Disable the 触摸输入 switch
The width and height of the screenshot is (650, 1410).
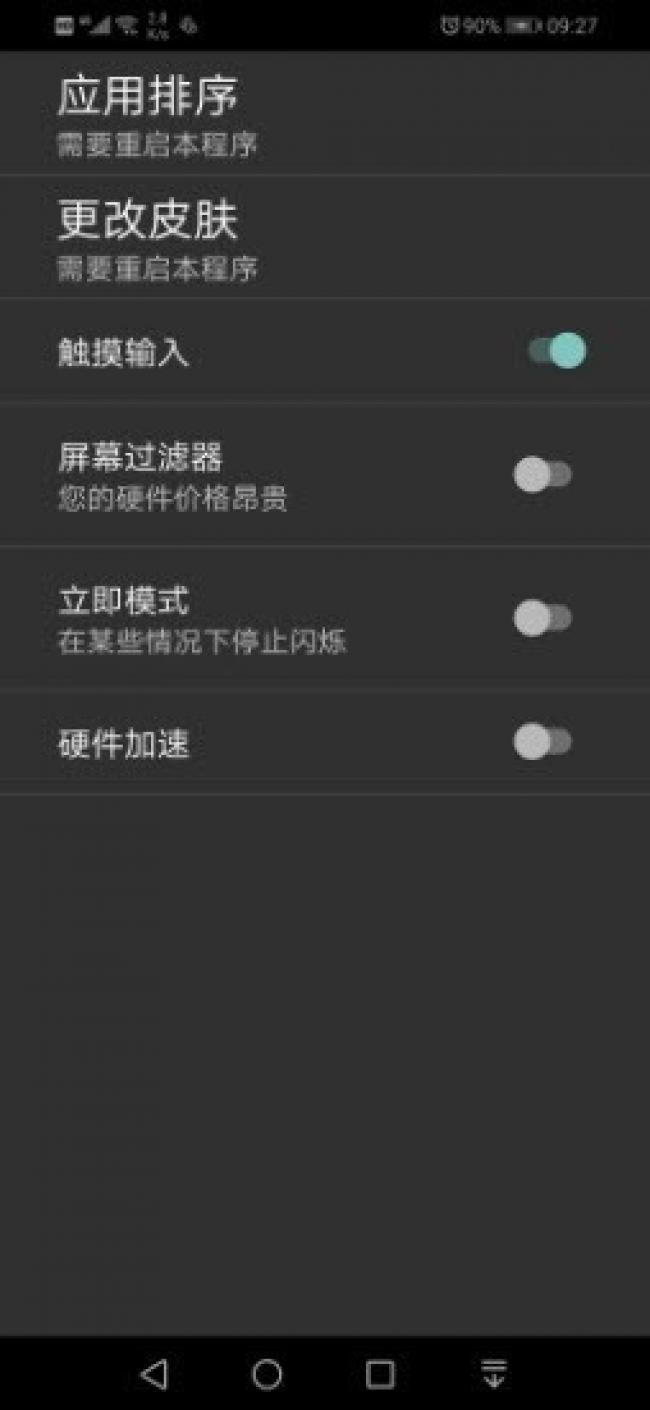[556, 351]
